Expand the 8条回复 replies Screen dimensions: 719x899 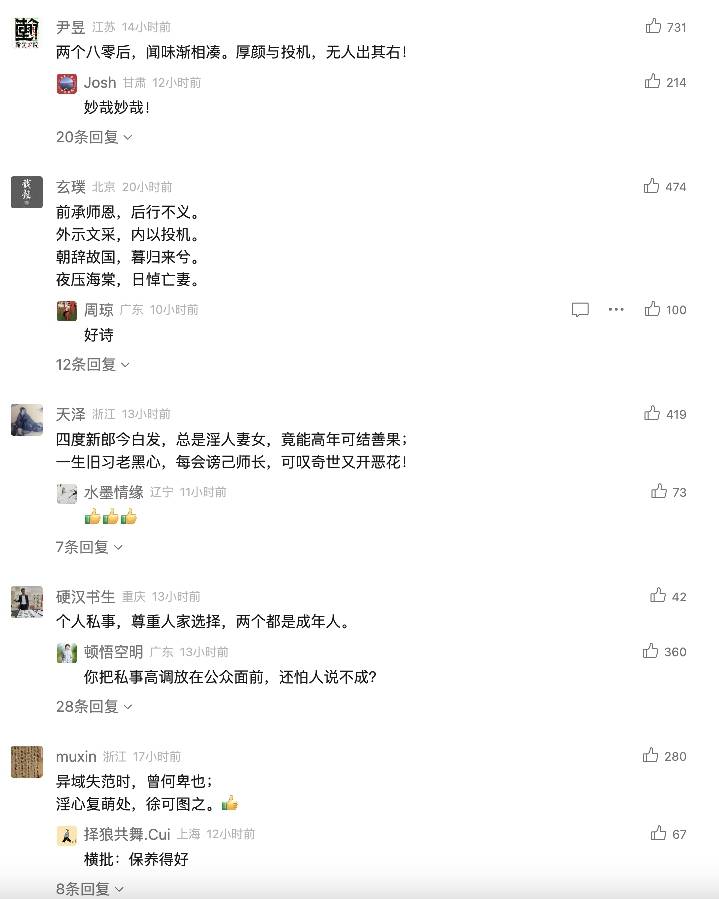click(90, 888)
